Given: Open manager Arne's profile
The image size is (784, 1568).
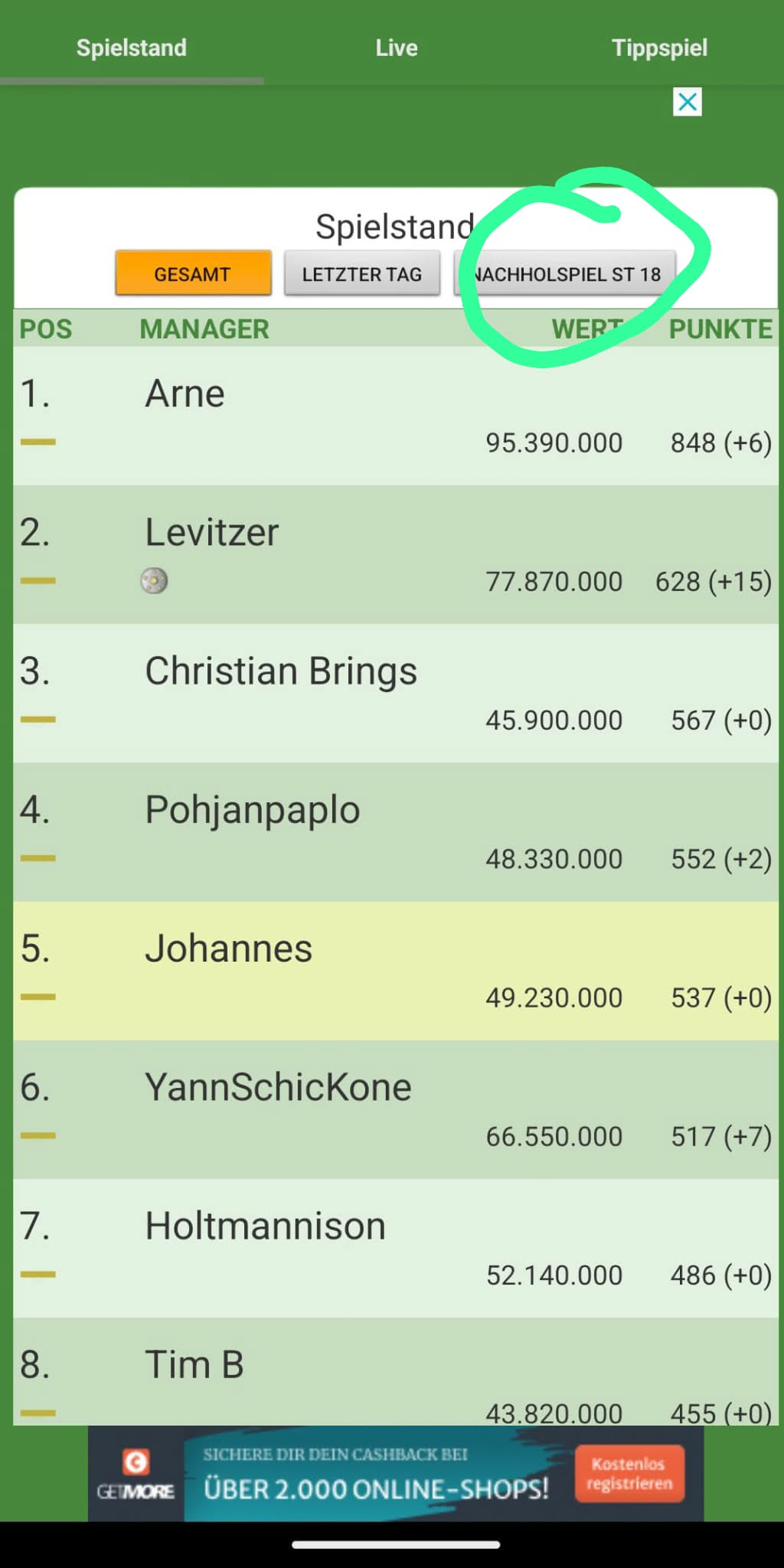Looking at the screenshot, I should coord(185,394).
